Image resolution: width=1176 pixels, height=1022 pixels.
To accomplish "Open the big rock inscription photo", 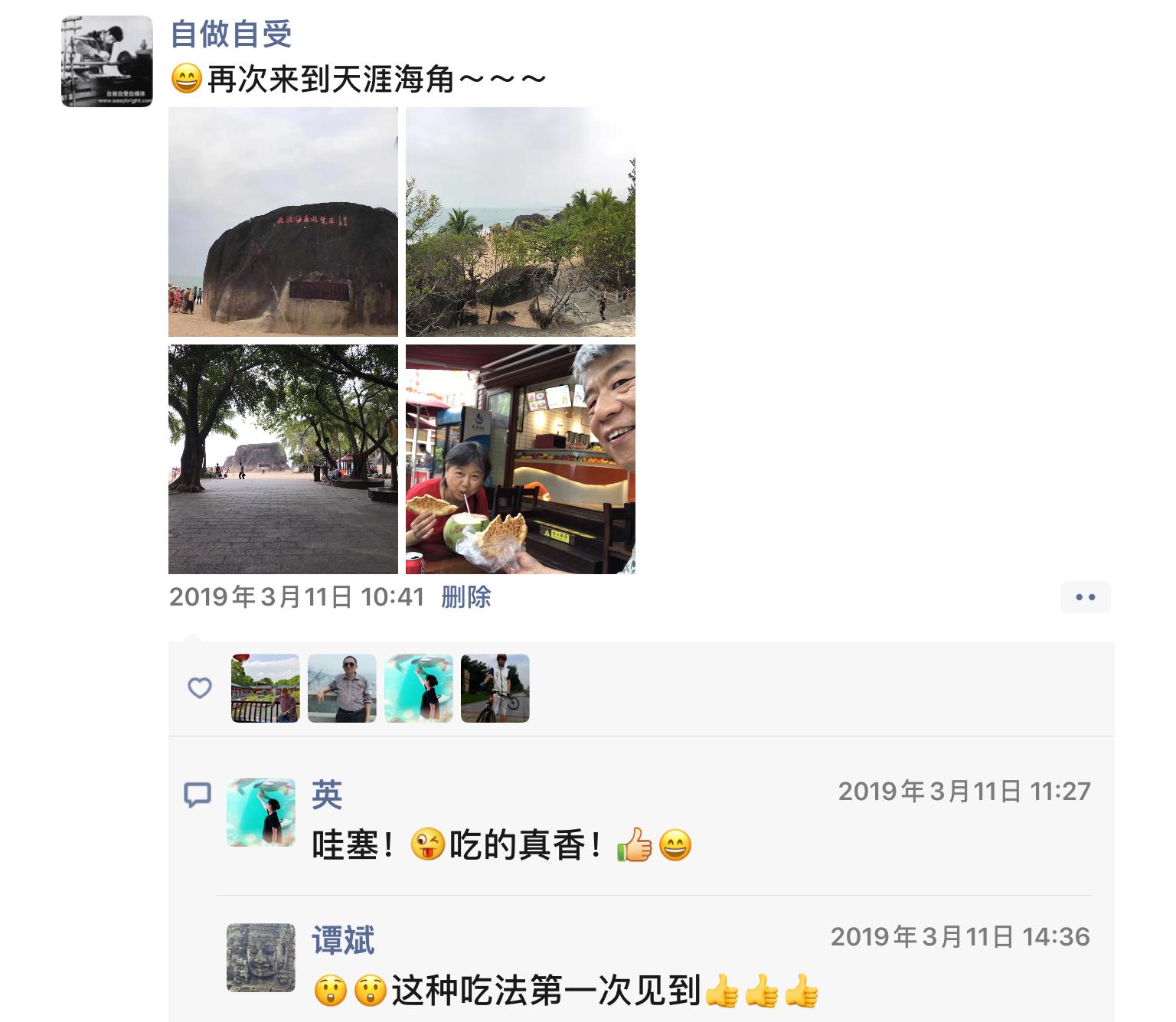I will (283, 222).
